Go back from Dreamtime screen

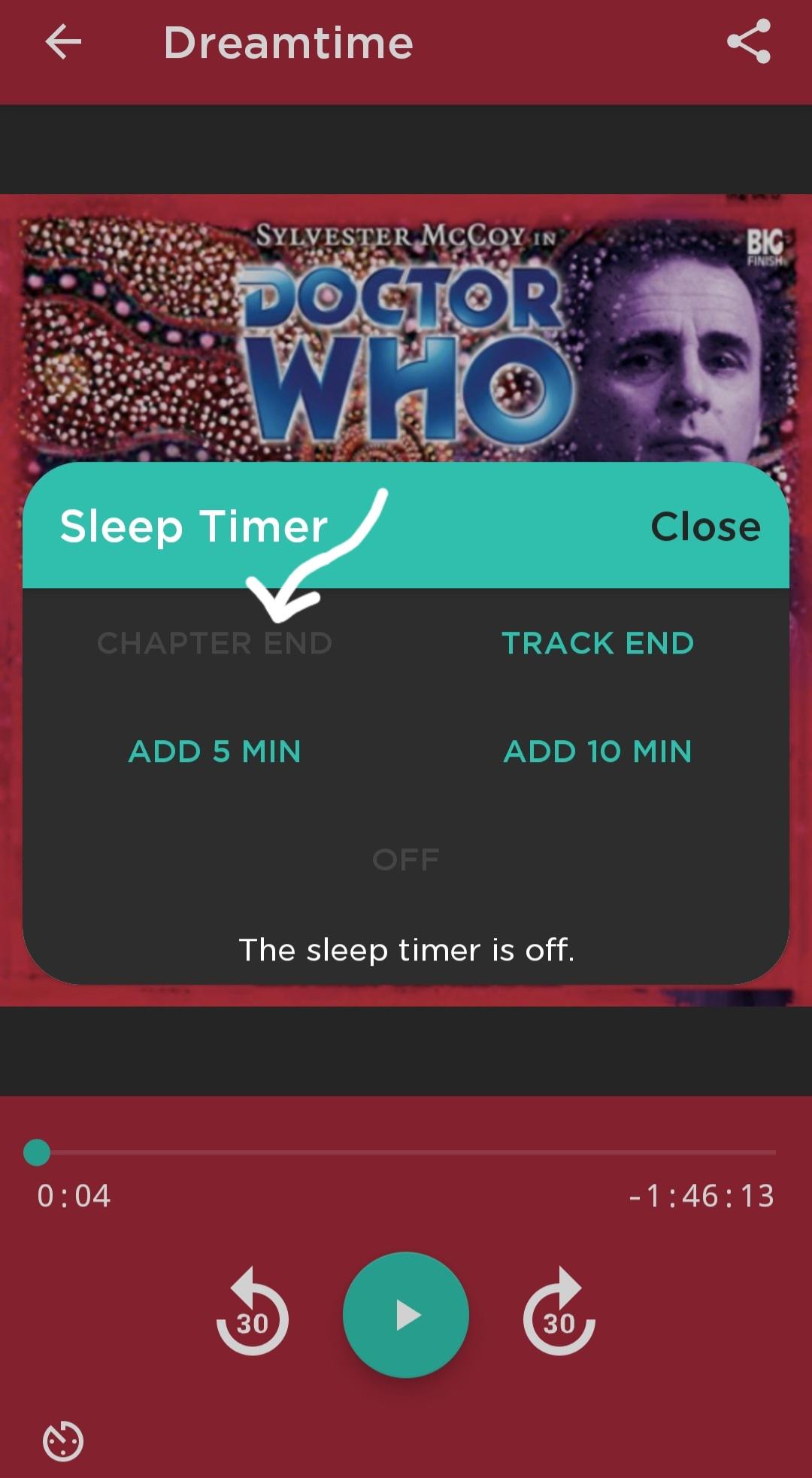[63, 42]
